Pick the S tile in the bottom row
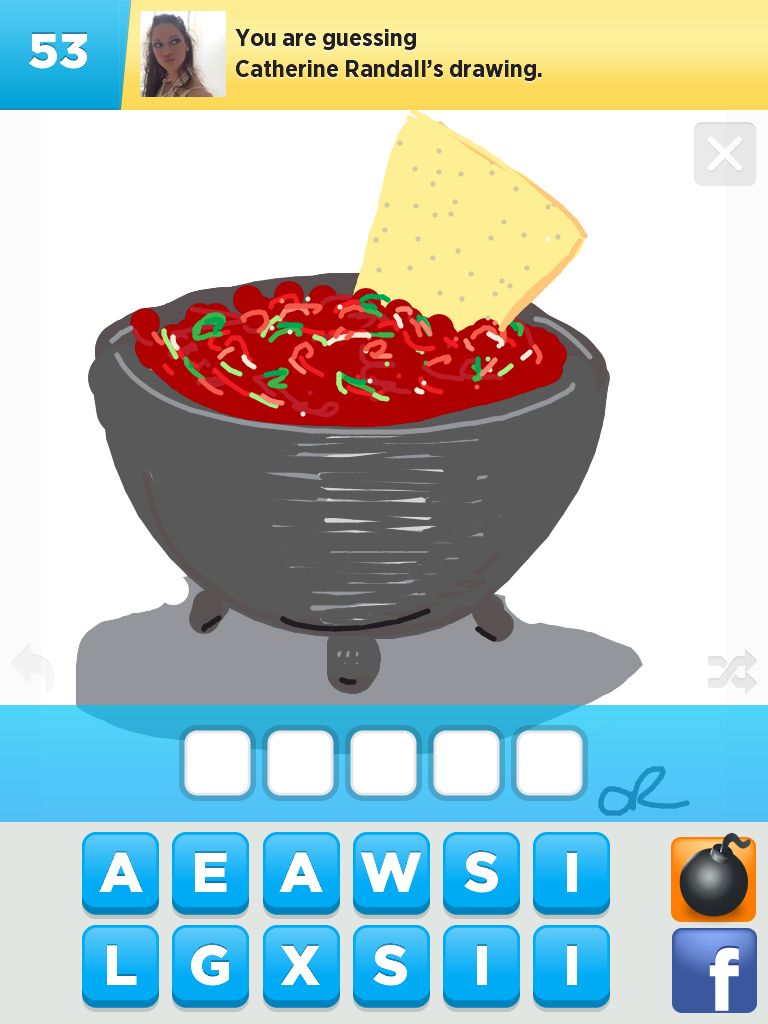This screenshot has height=1024, width=768. pyautogui.click(x=391, y=965)
